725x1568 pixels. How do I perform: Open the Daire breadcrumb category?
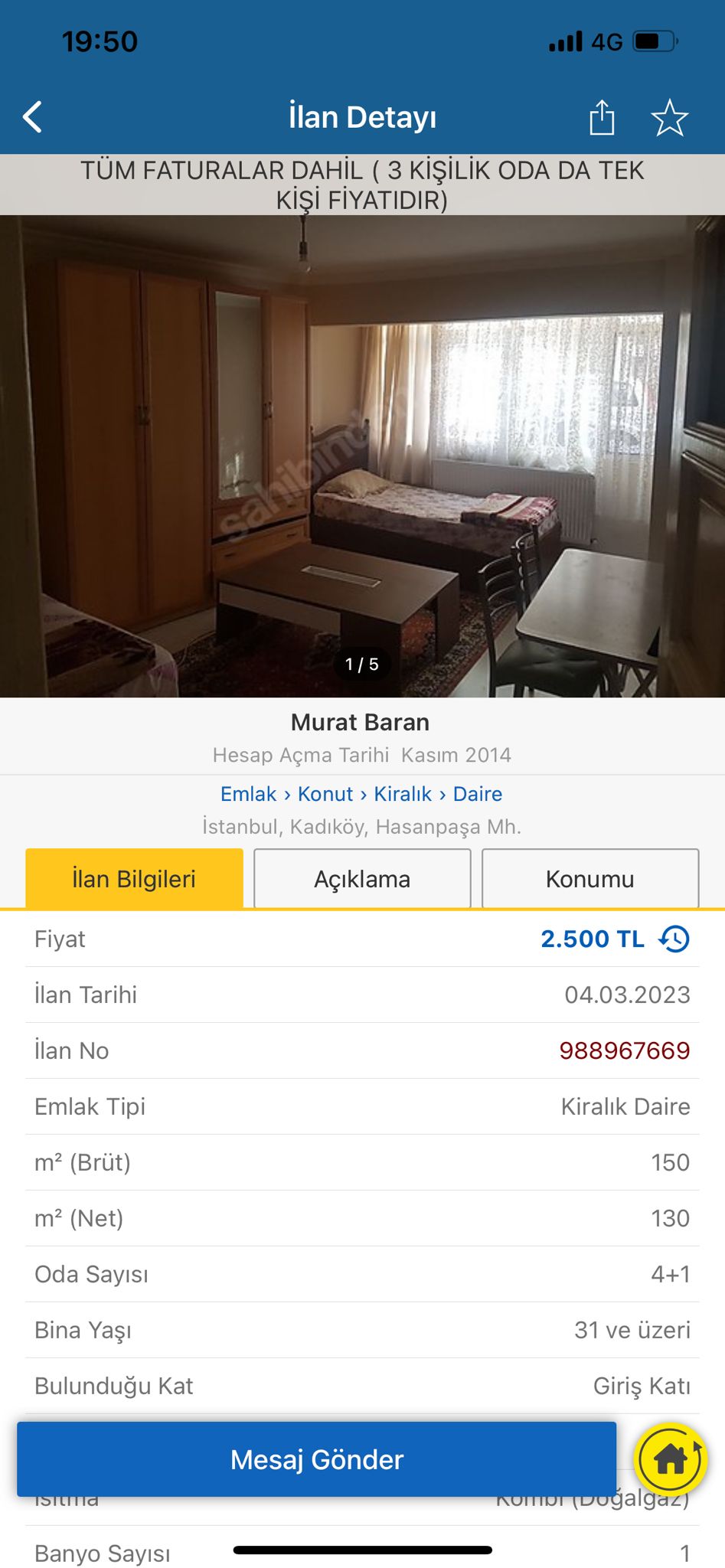(x=478, y=794)
